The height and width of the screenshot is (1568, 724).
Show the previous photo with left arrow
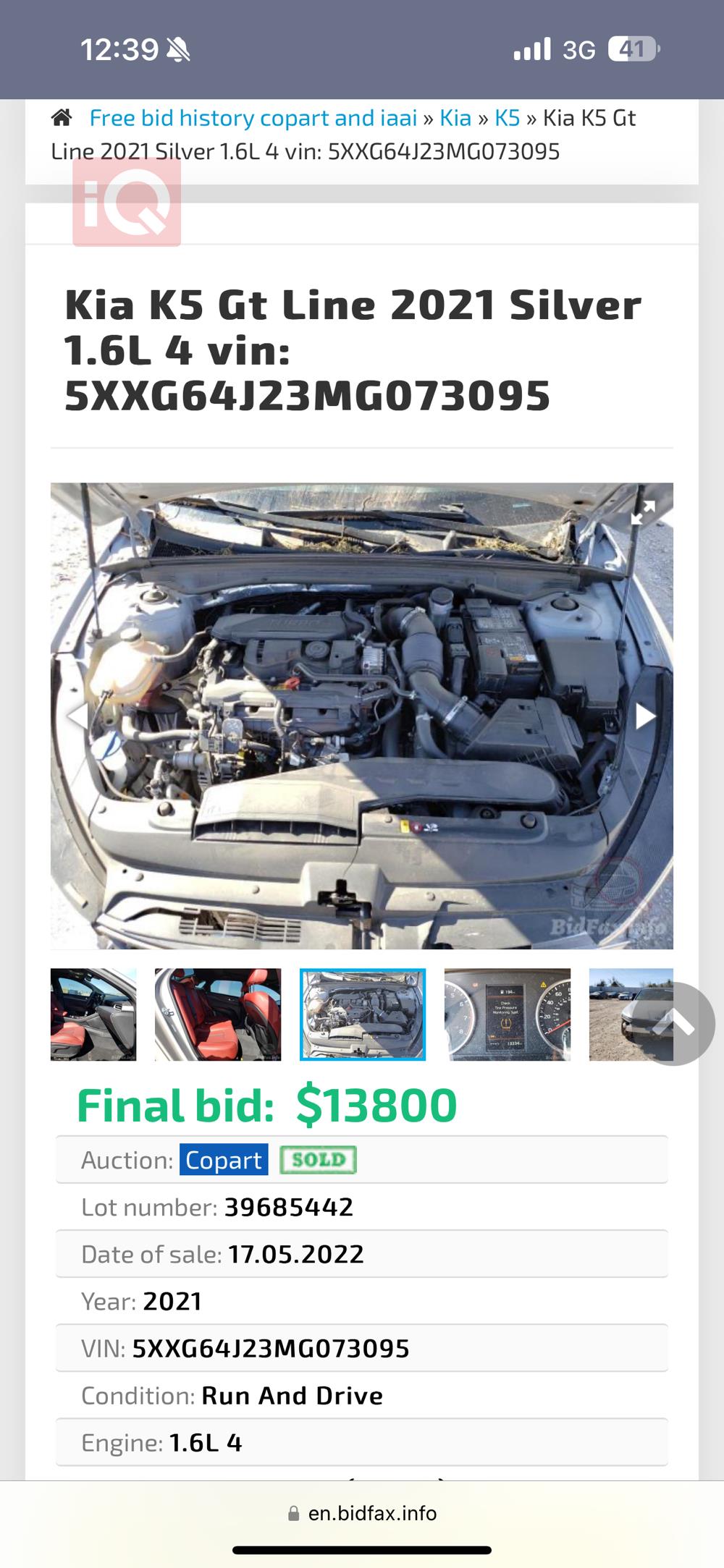(x=77, y=716)
